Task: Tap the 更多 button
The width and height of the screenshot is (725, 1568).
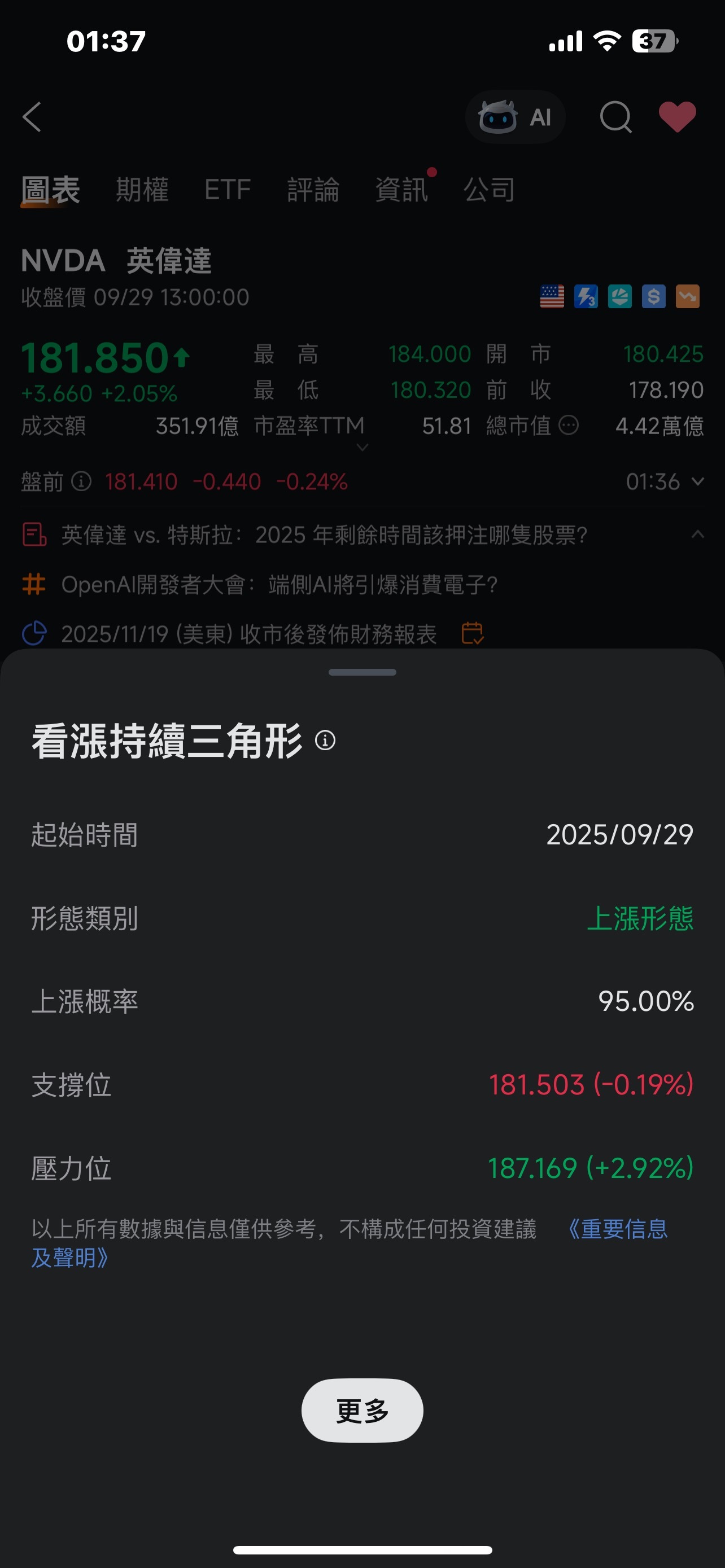Action: click(361, 1410)
